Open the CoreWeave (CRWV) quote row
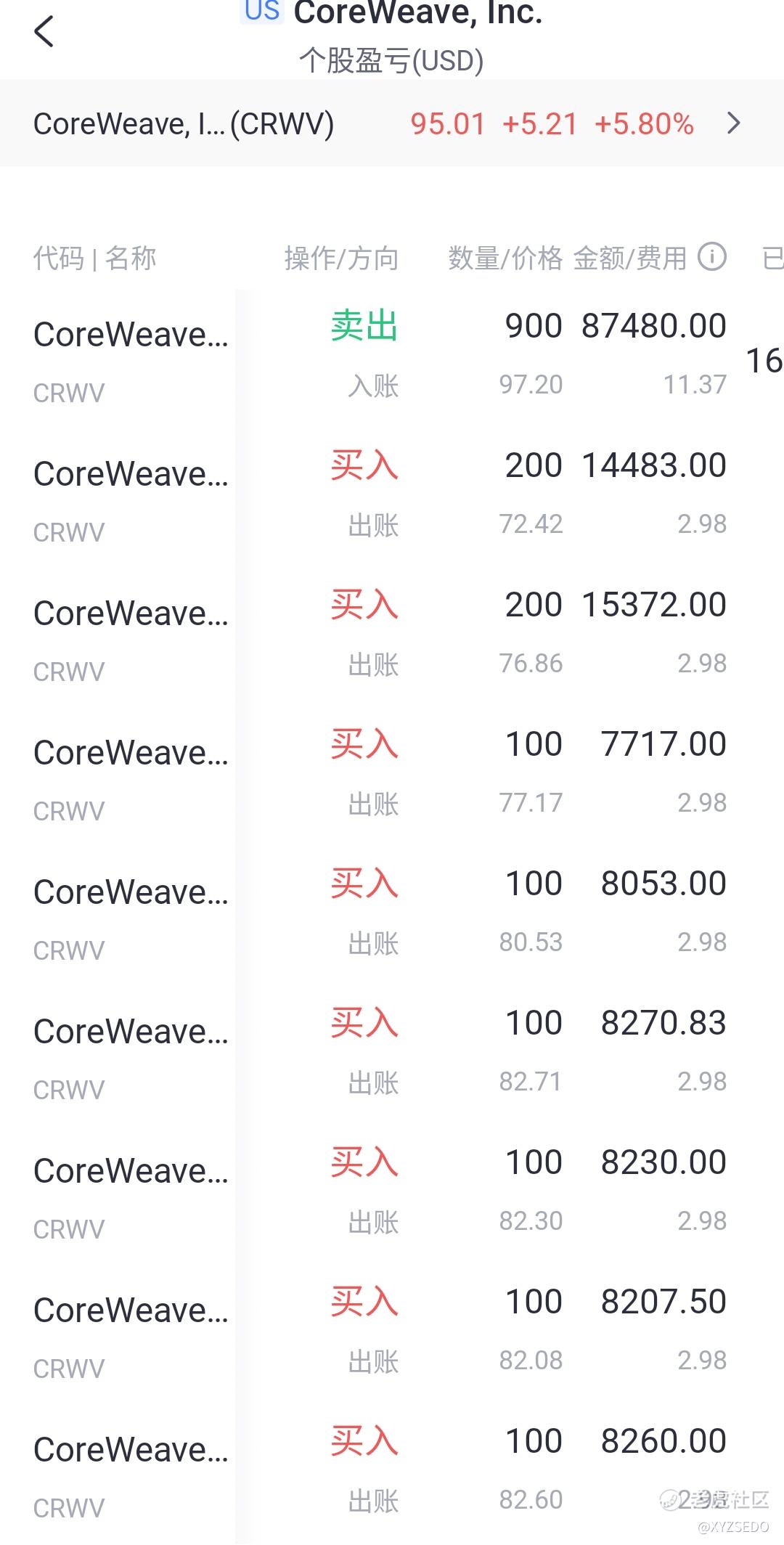 (x=392, y=123)
